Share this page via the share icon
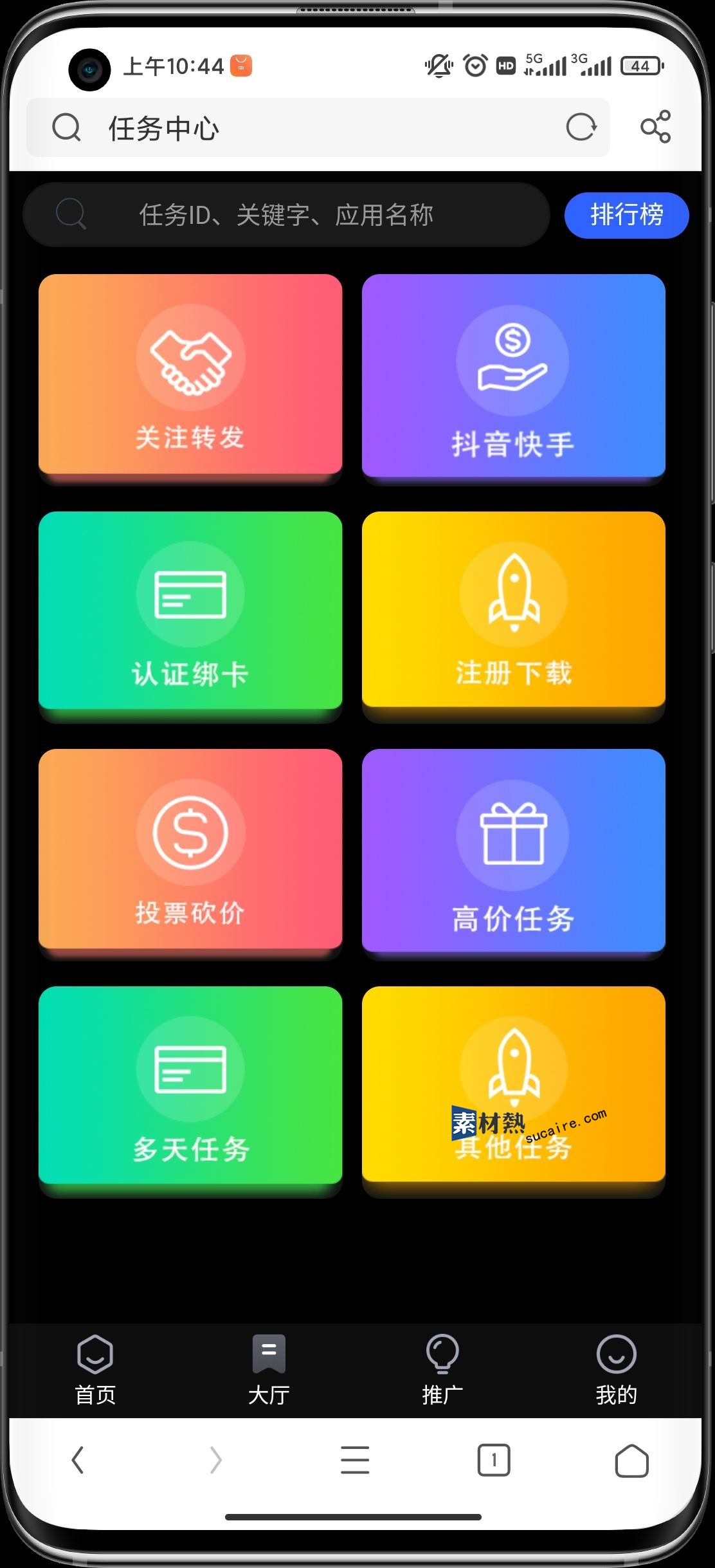Image resolution: width=715 pixels, height=1568 pixels. tap(655, 127)
